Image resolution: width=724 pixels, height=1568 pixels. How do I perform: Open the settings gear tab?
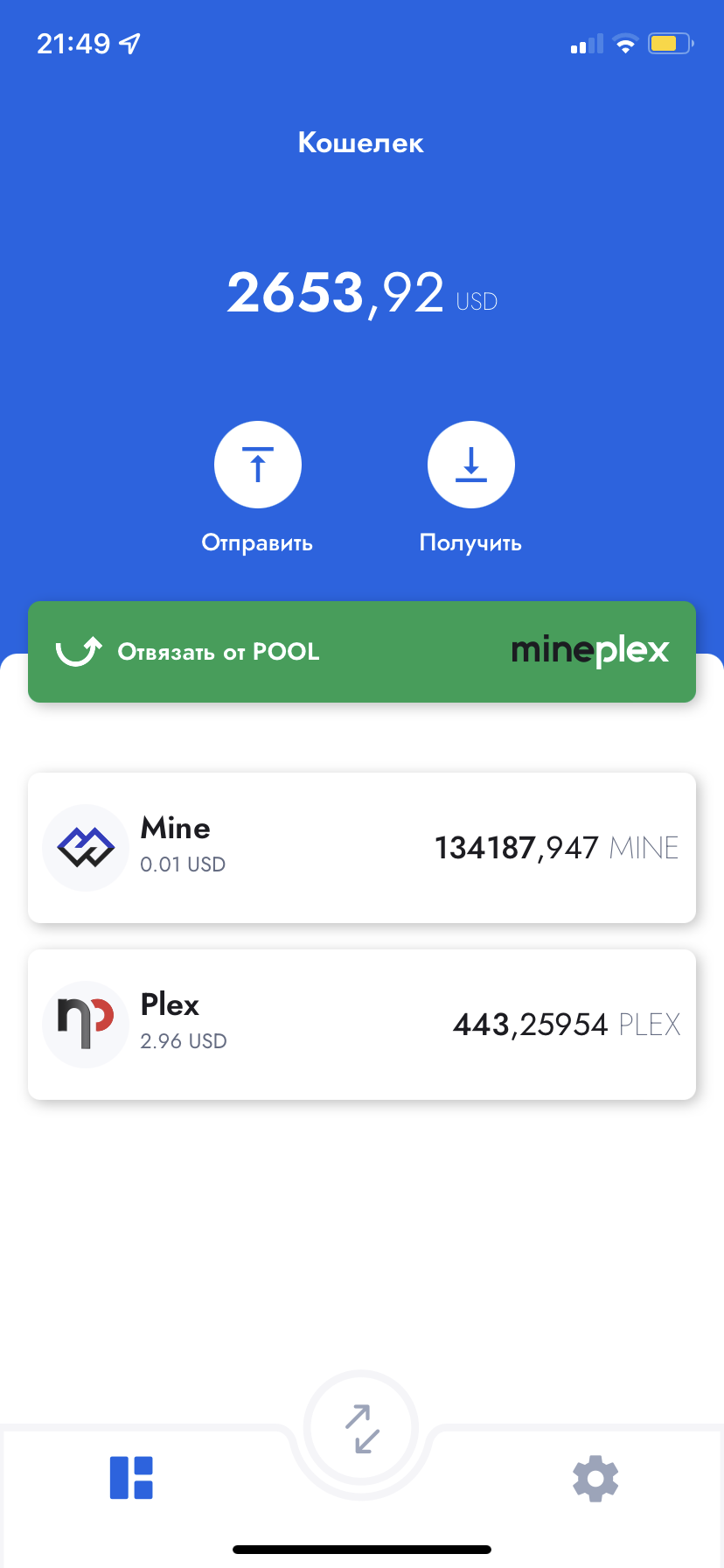click(x=595, y=1479)
